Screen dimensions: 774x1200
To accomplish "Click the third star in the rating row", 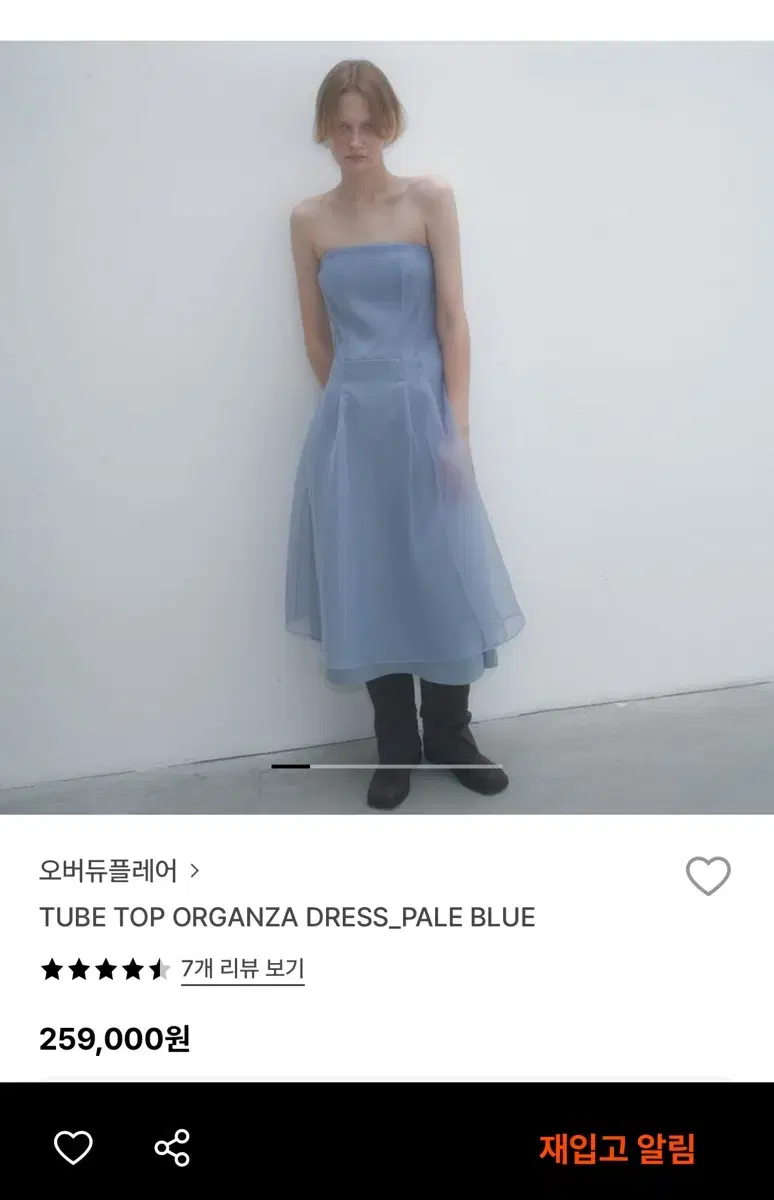I will 105,968.
